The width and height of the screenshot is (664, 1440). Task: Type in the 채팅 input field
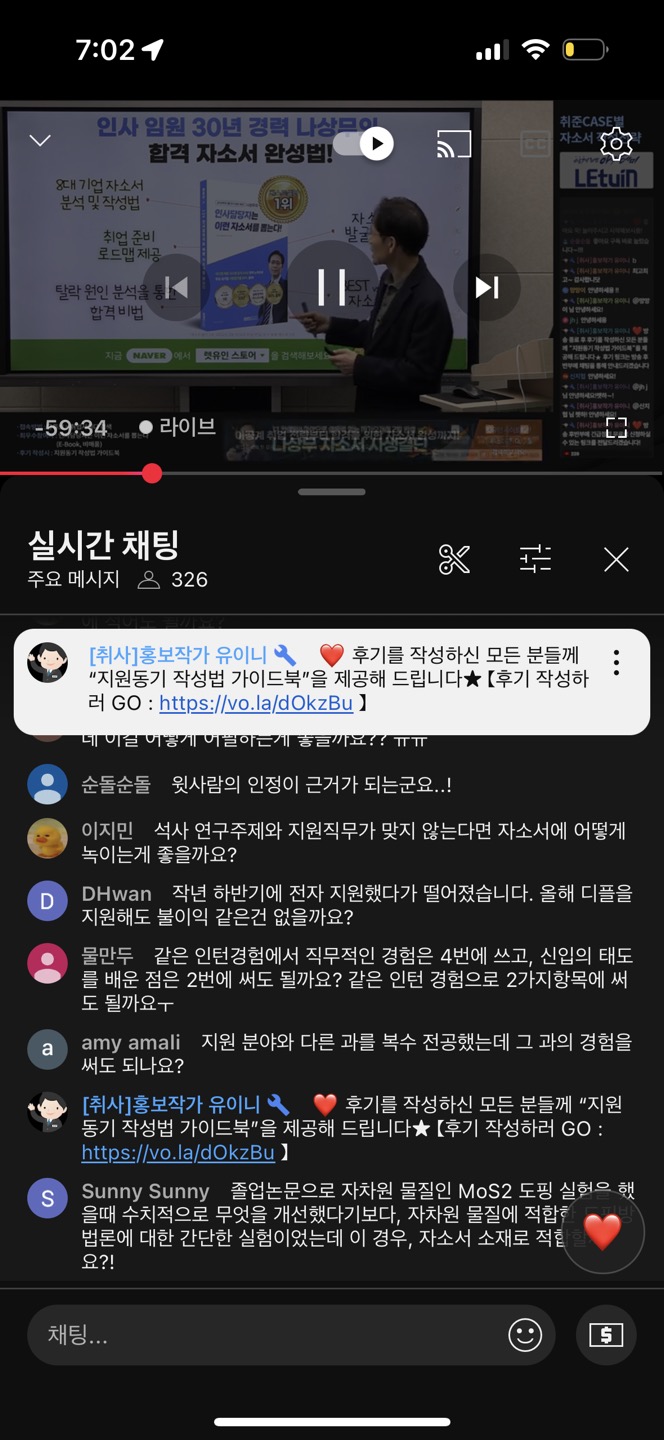coord(270,1335)
